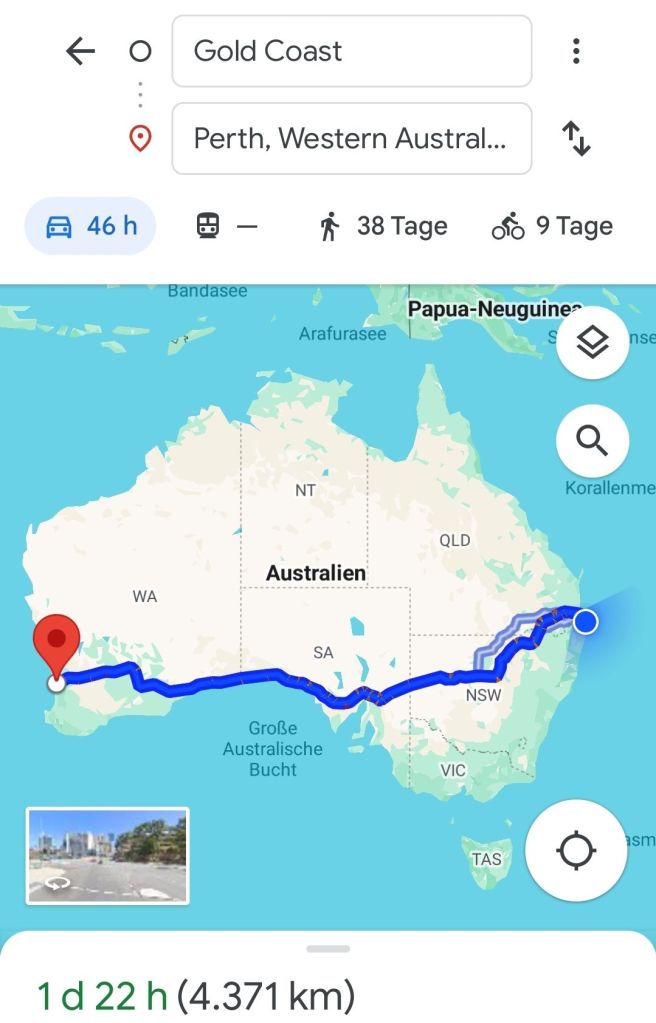Screen dimensions: 656x1023
Task: Center map on my location
Action: (576, 851)
